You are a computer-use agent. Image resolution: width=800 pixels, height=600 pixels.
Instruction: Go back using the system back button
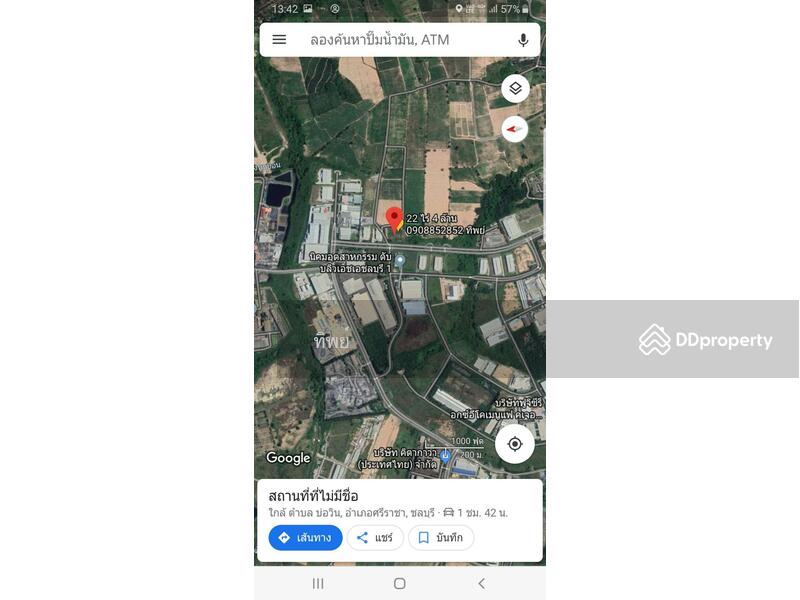click(481, 584)
